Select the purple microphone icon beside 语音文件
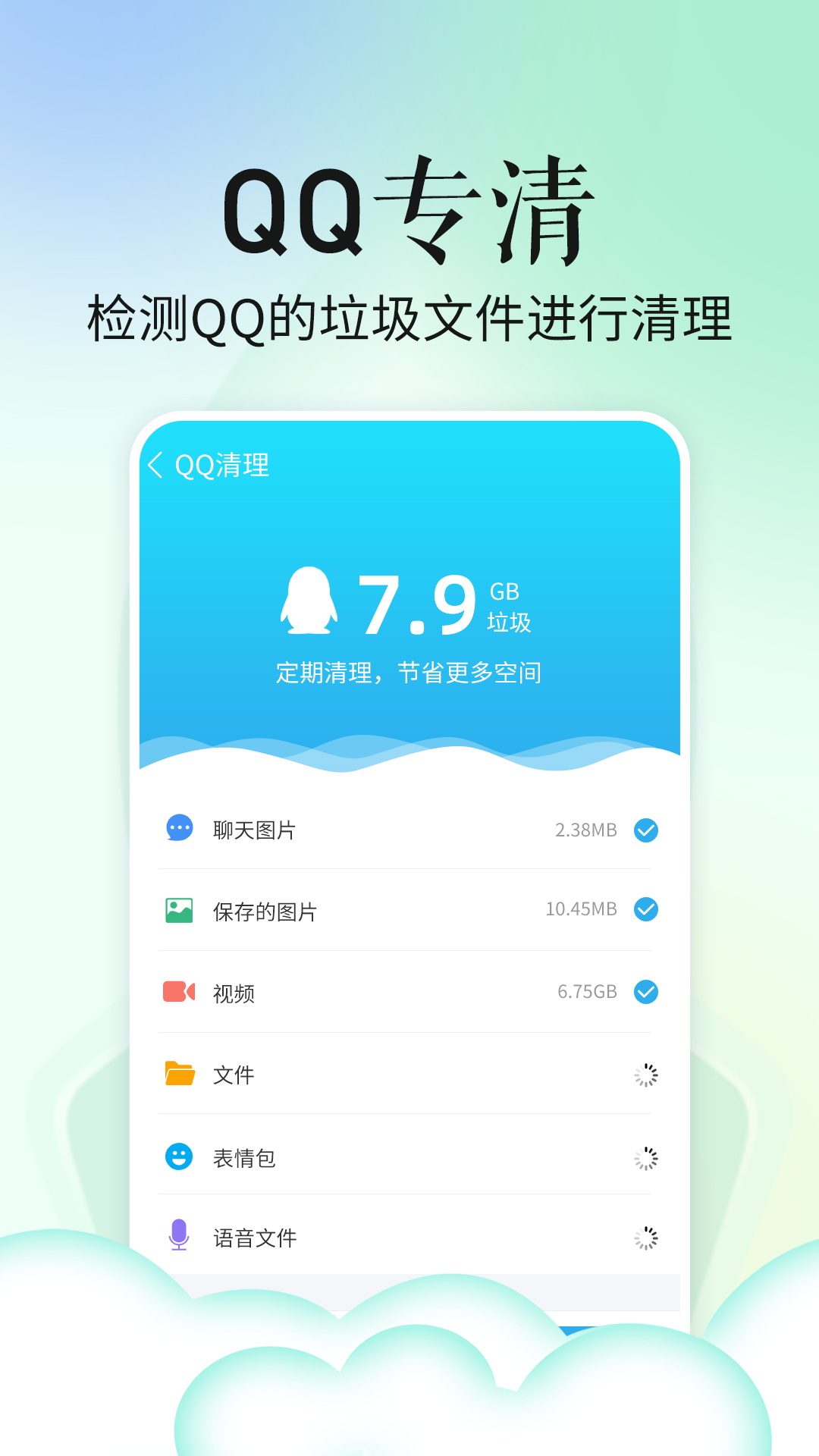Screen dimensions: 819x1456 click(177, 1238)
